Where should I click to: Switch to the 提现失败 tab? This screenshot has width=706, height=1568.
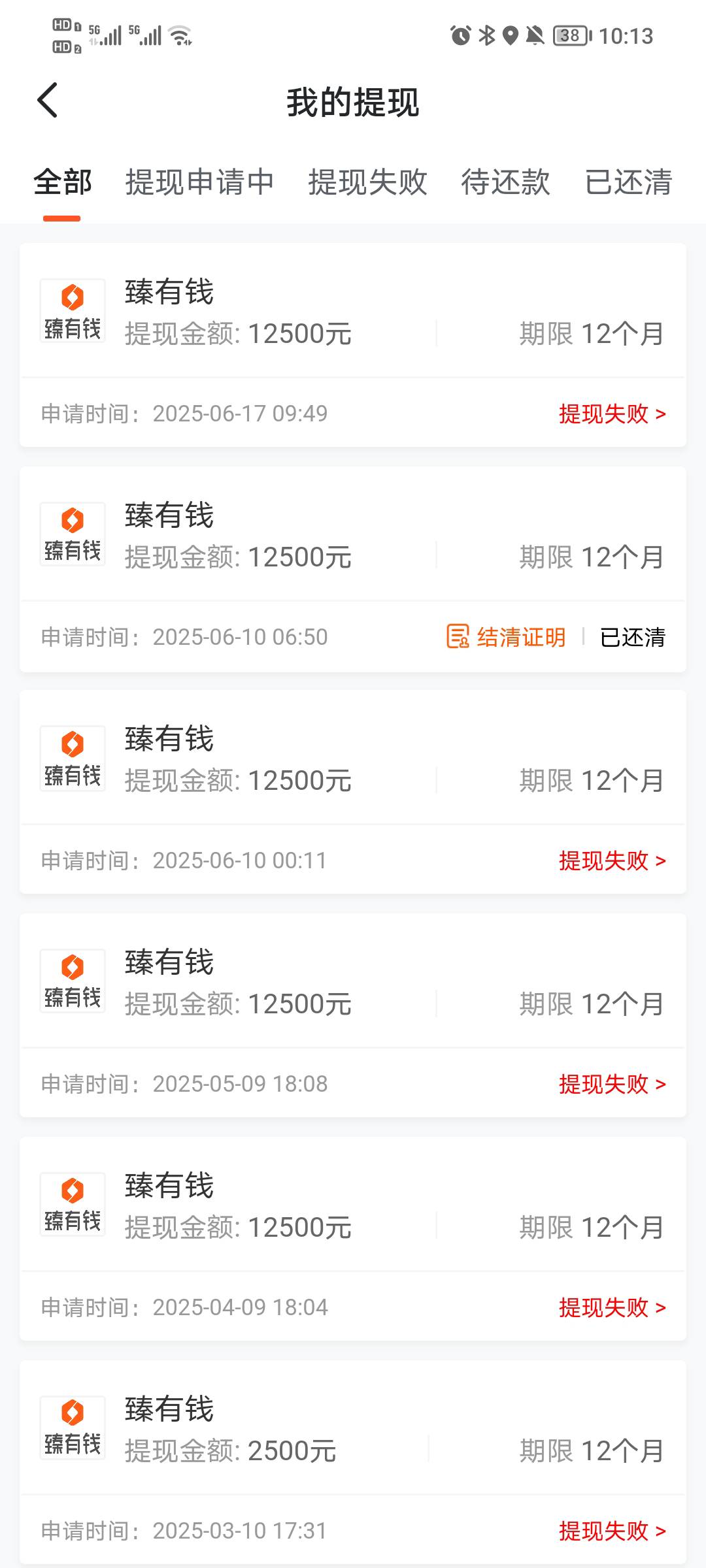coord(367,182)
